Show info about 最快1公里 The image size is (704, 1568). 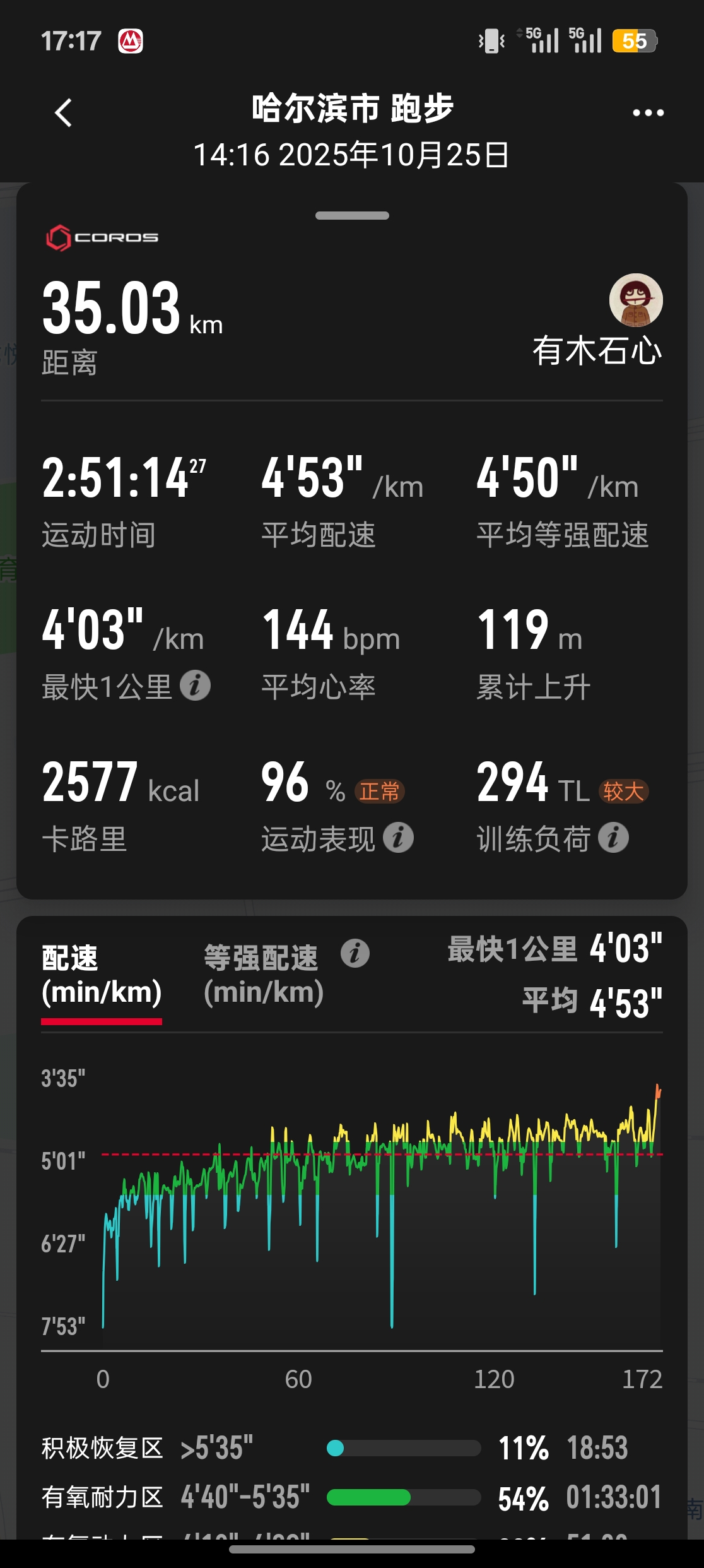click(x=195, y=686)
